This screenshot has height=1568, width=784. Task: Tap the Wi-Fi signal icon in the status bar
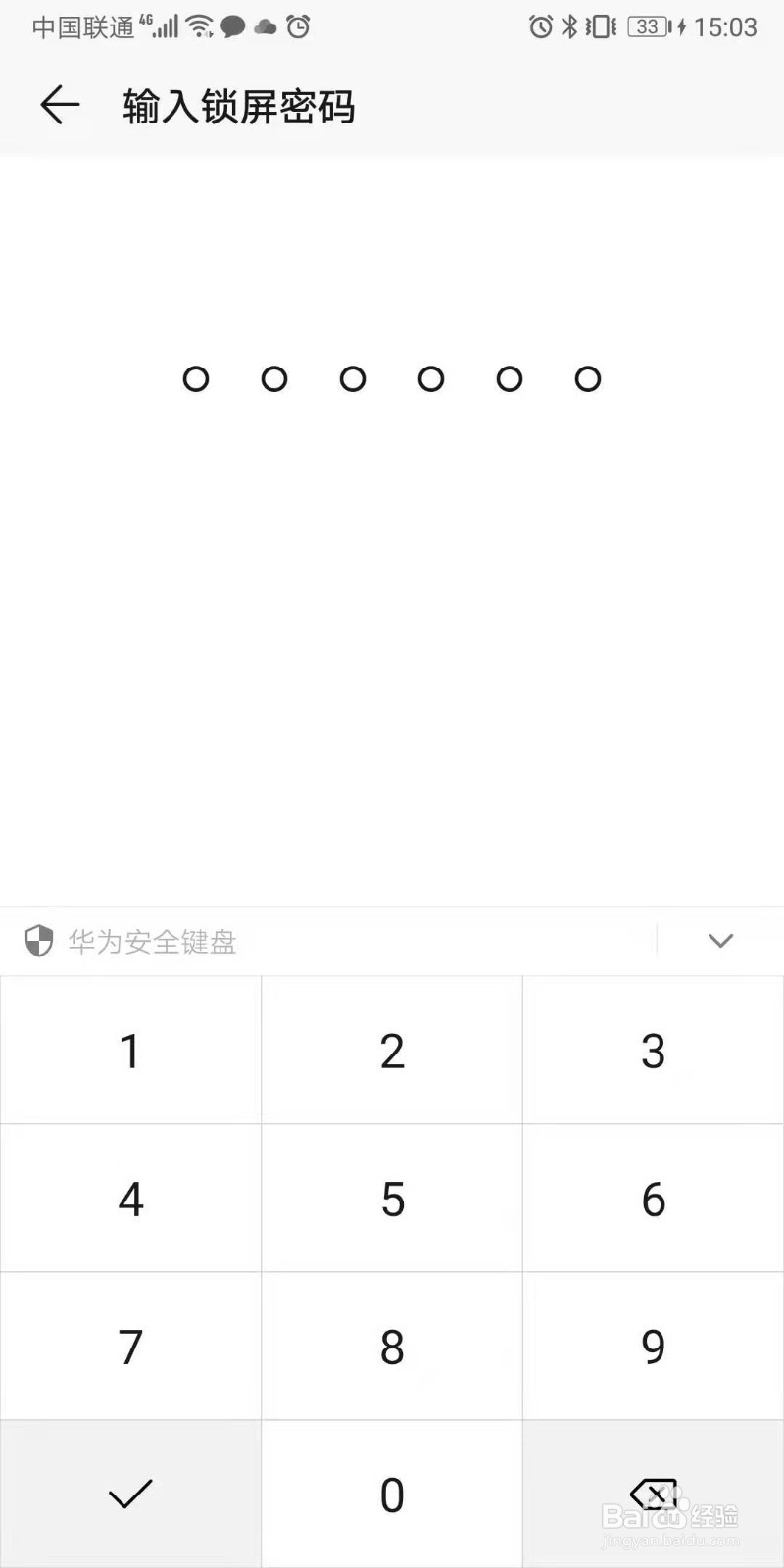click(201, 26)
